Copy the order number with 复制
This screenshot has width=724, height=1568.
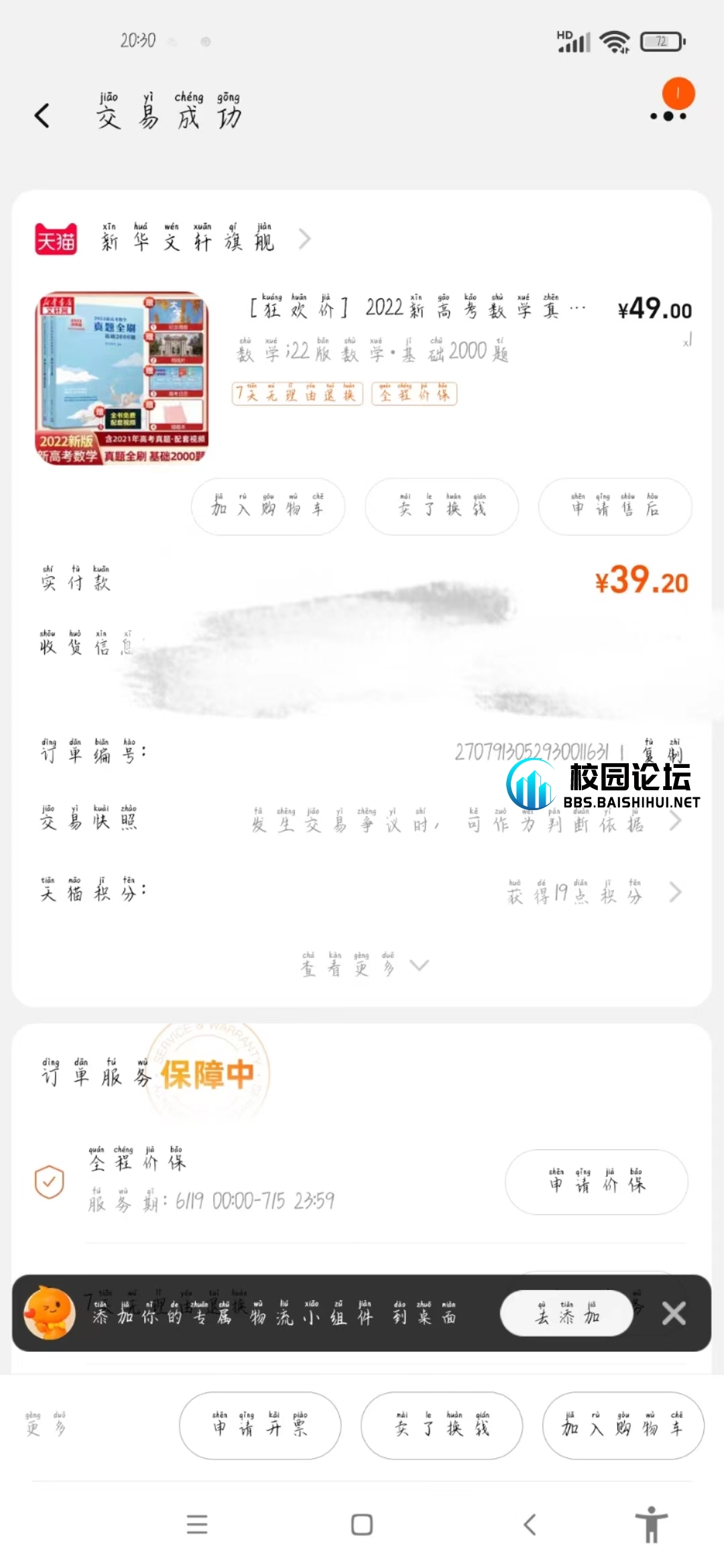pyautogui.click(x=662, y=753)
